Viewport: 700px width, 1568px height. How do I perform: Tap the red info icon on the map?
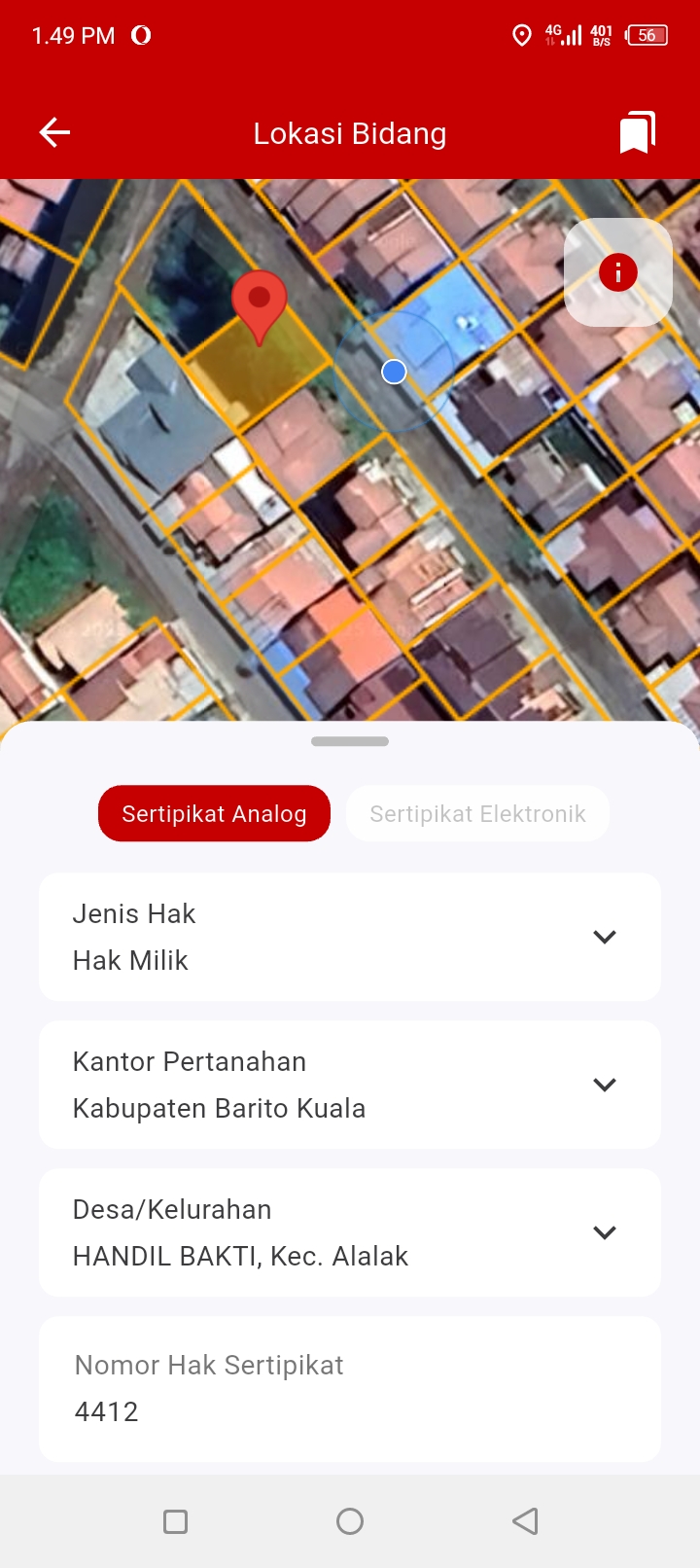click(x=617, y=272)
